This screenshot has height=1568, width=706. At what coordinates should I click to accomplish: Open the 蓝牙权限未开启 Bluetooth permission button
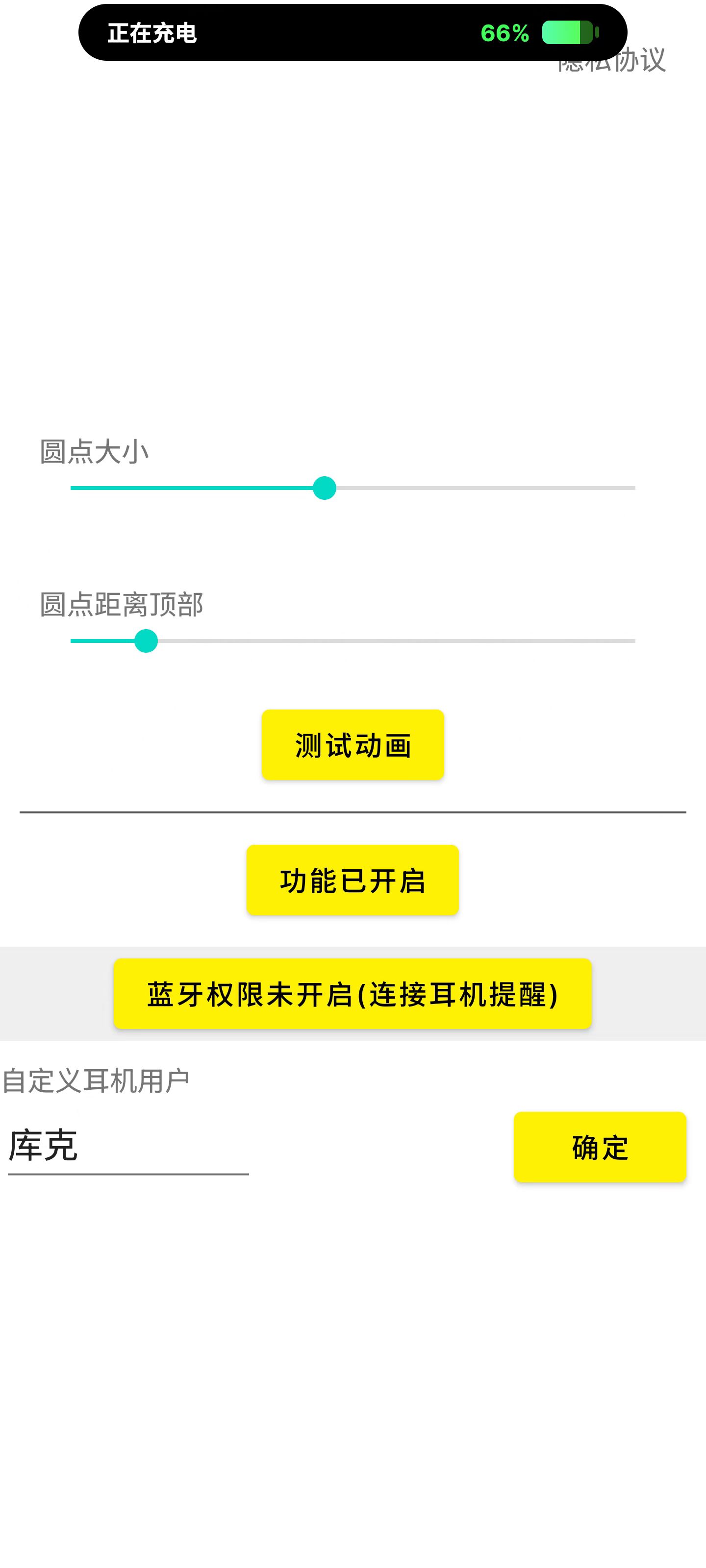click(x=353, y=993)
